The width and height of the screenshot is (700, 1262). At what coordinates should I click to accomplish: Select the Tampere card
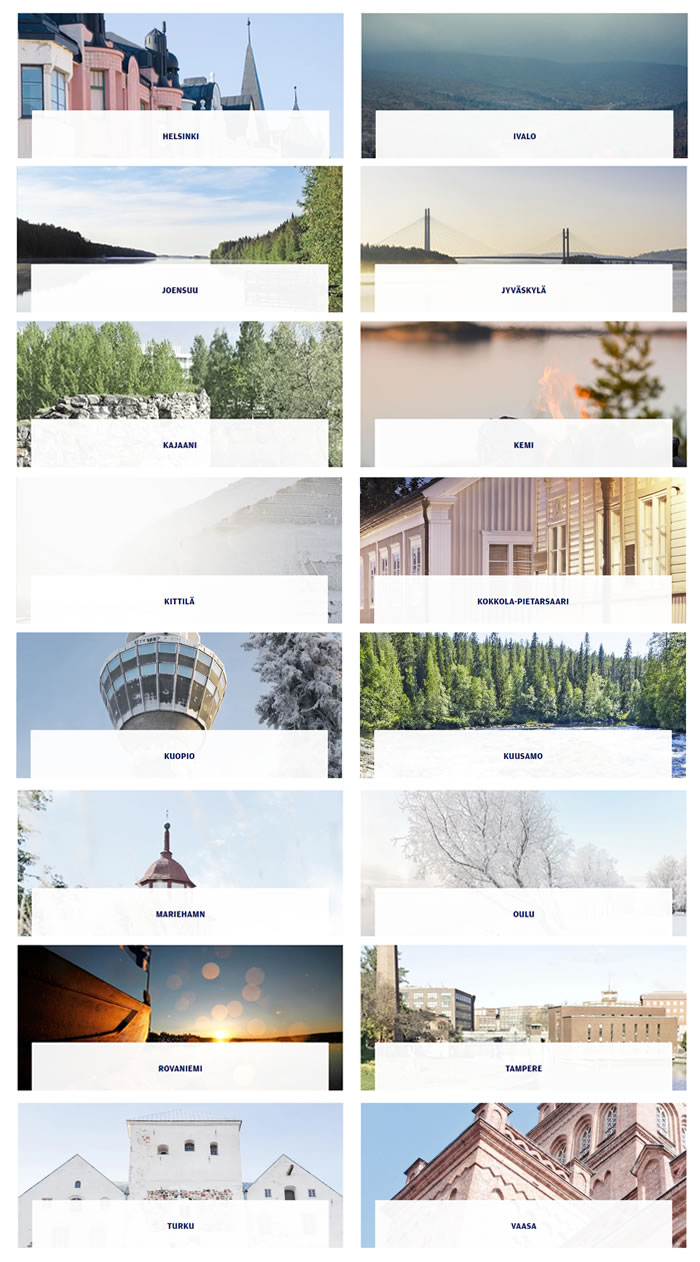[524, 1068]
